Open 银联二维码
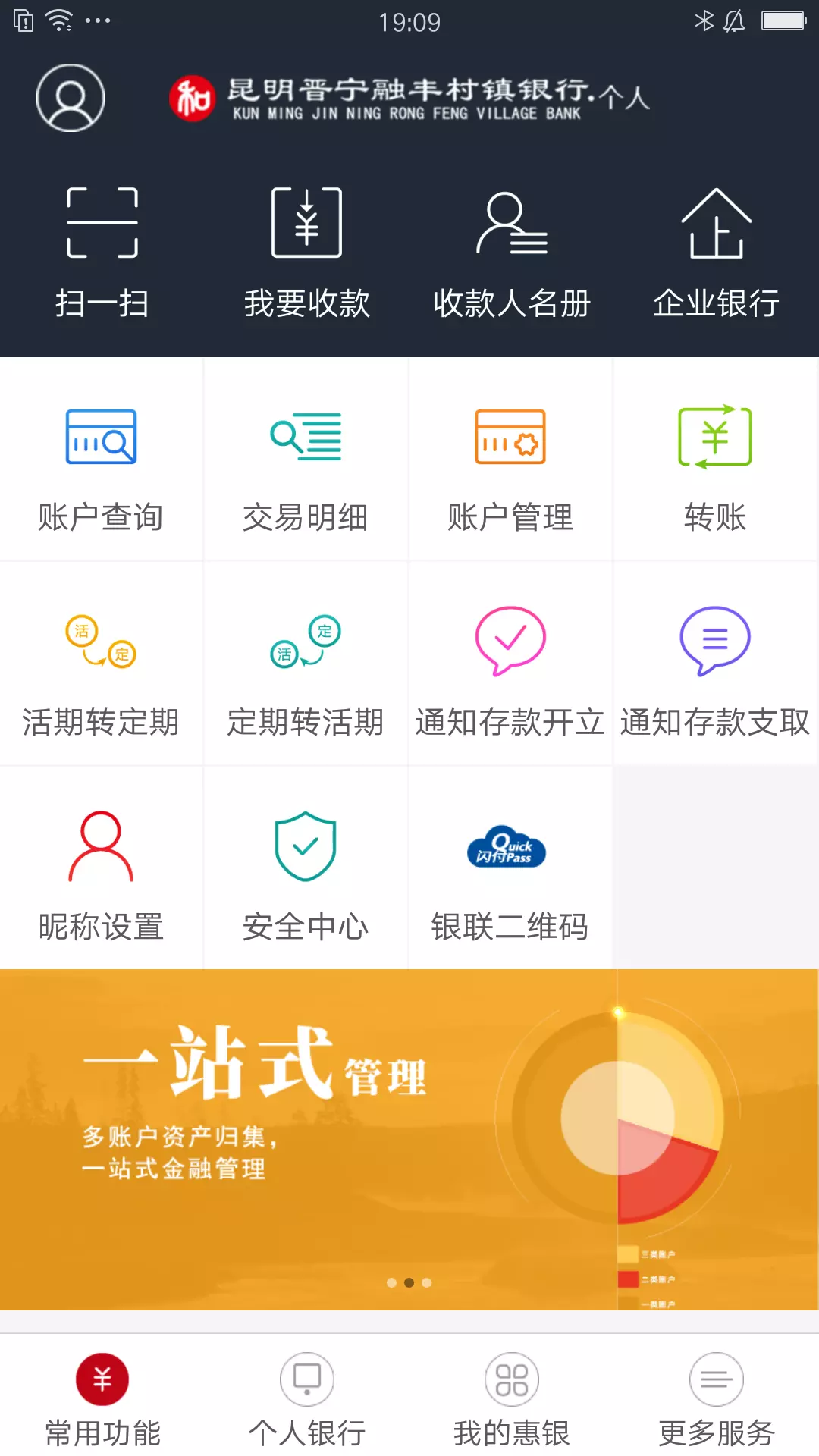The height and width of the screenshot is (1456, 819). pos(511,869)
